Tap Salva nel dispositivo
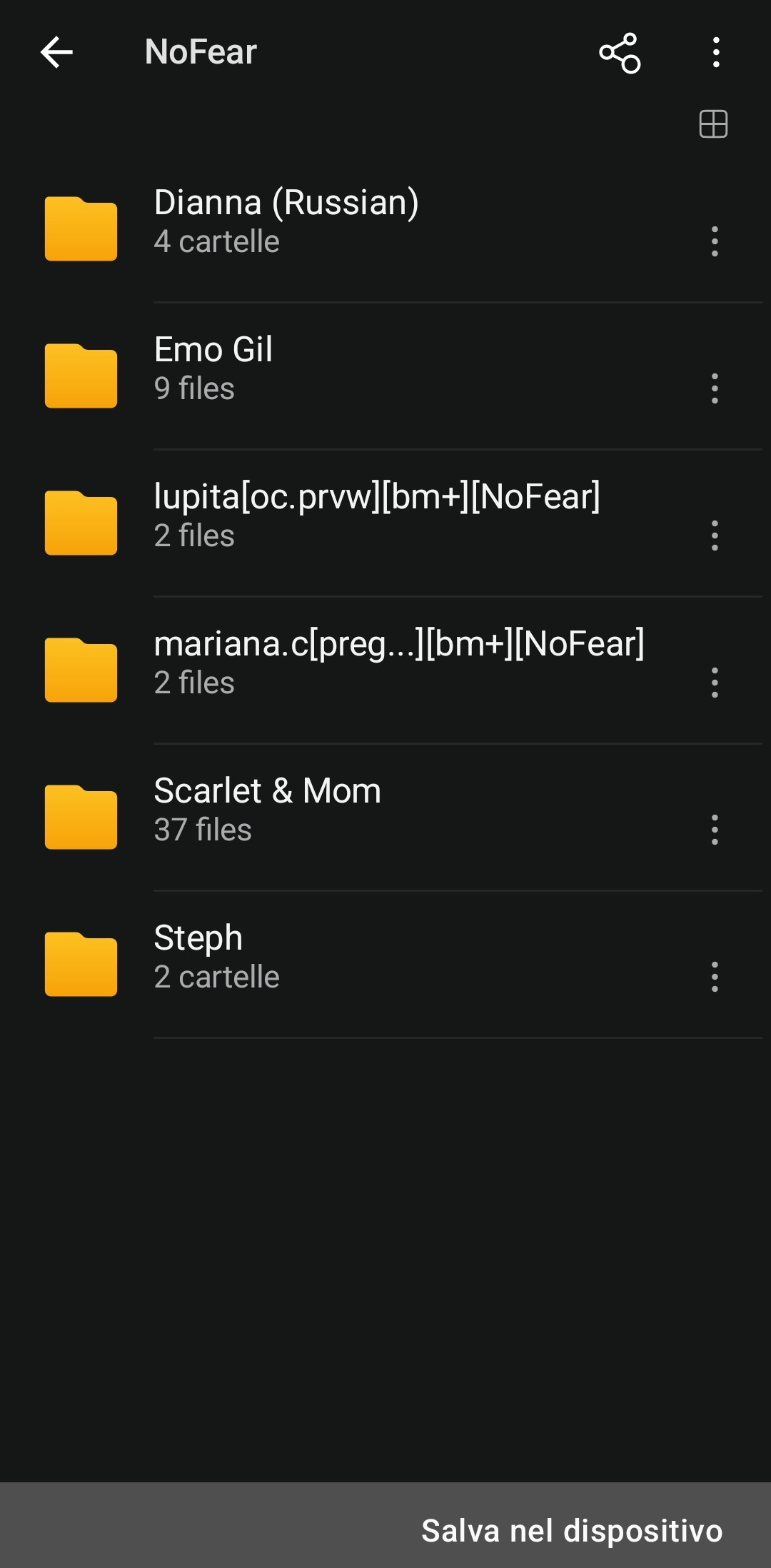 click(572, 1531)
